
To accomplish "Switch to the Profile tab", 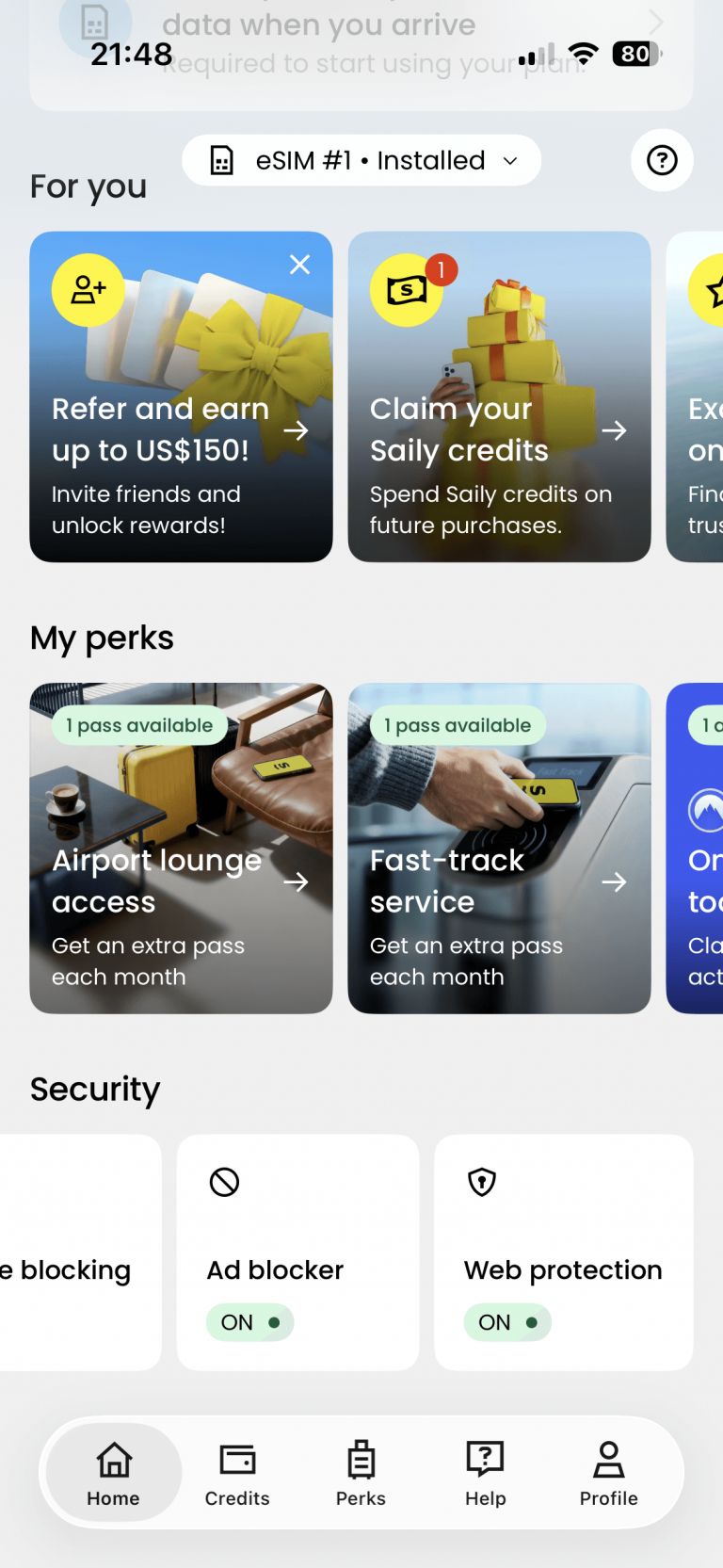I will (609, 1473).
